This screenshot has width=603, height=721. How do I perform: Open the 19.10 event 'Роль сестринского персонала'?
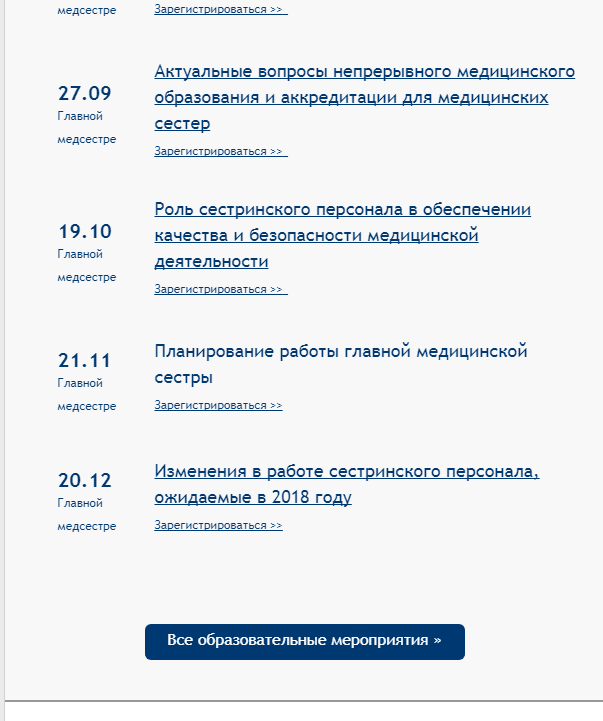(x=342, y=235)
